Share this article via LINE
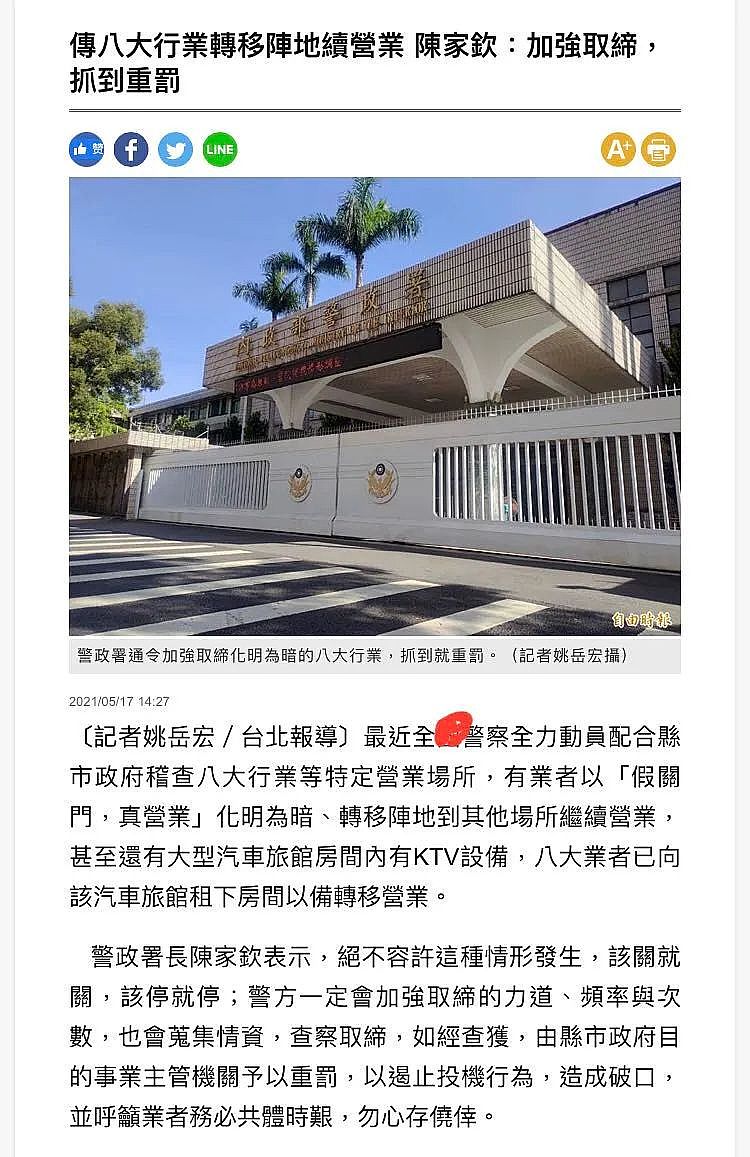750x1157 pixels. (219, 150)
